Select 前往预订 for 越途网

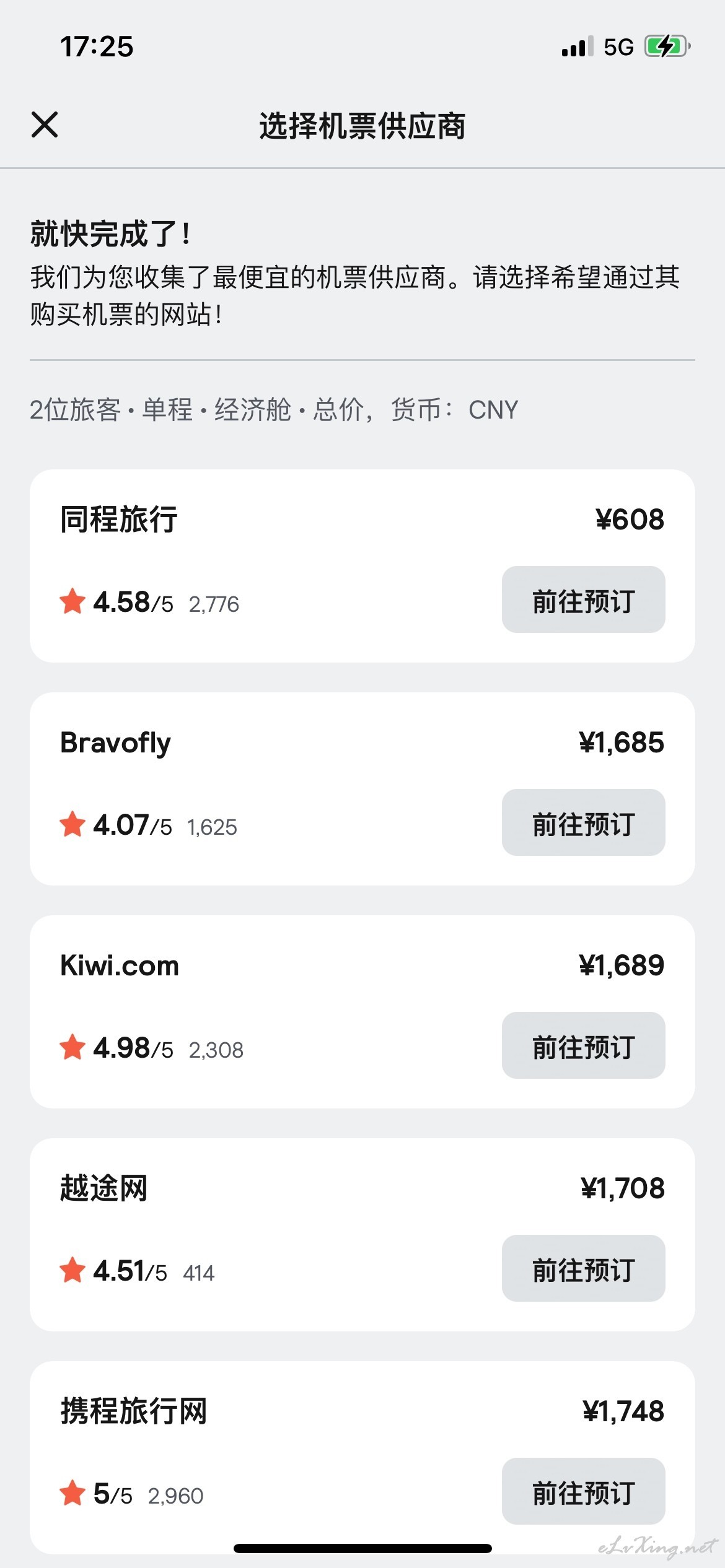pos(583,1268)
